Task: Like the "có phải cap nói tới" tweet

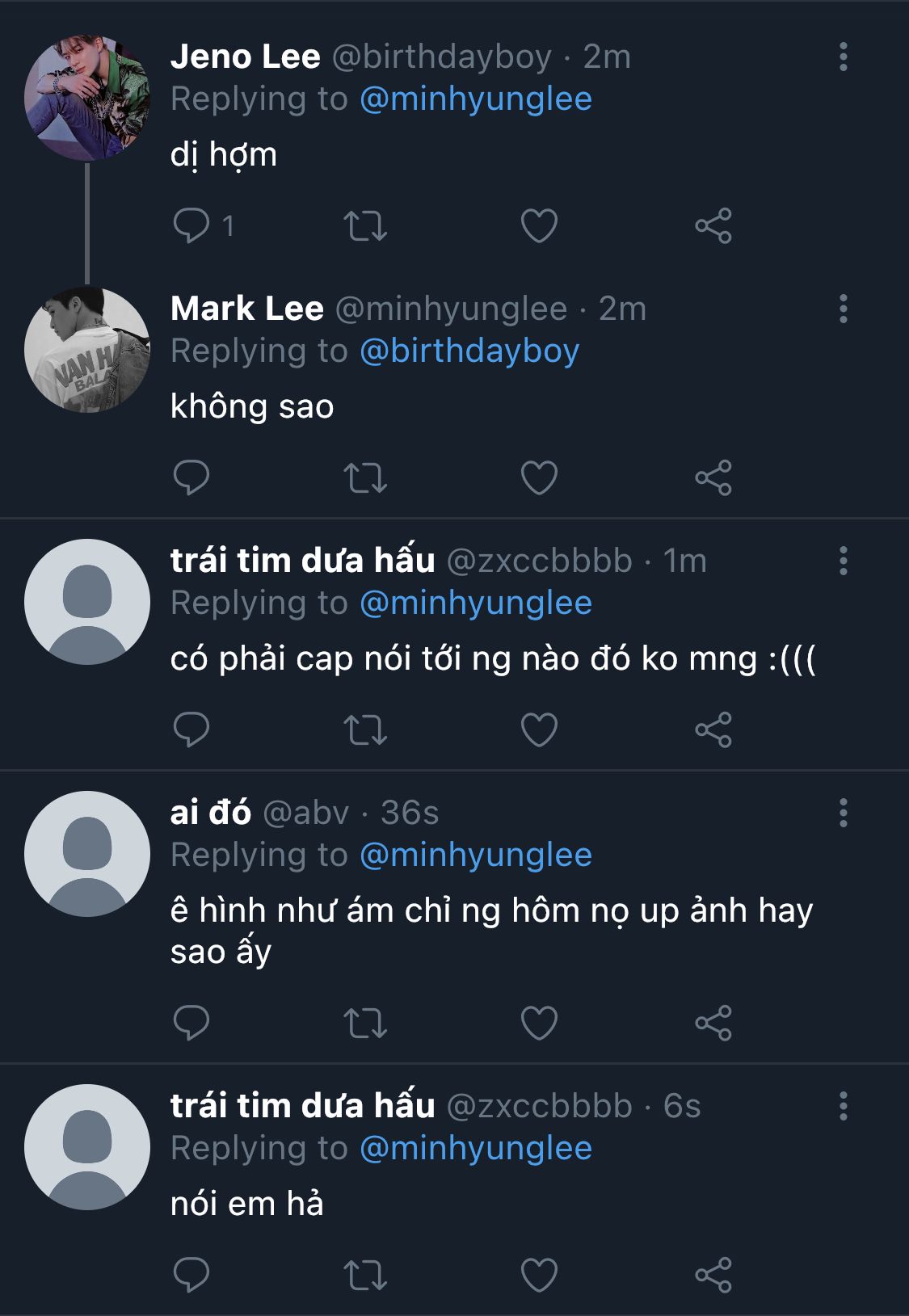Action: pos(539,729)
